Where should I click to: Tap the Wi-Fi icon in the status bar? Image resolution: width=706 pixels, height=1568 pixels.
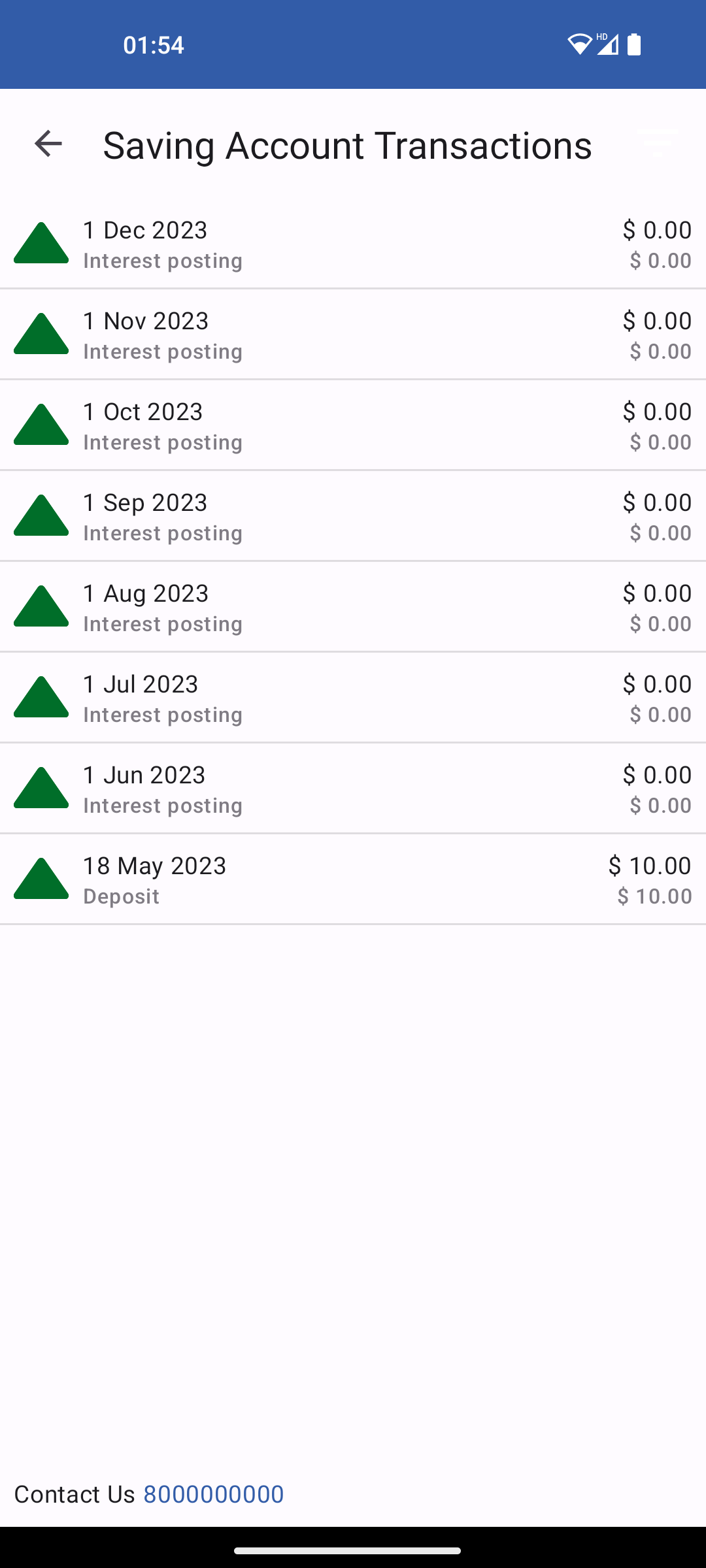(x=578, y=44)
